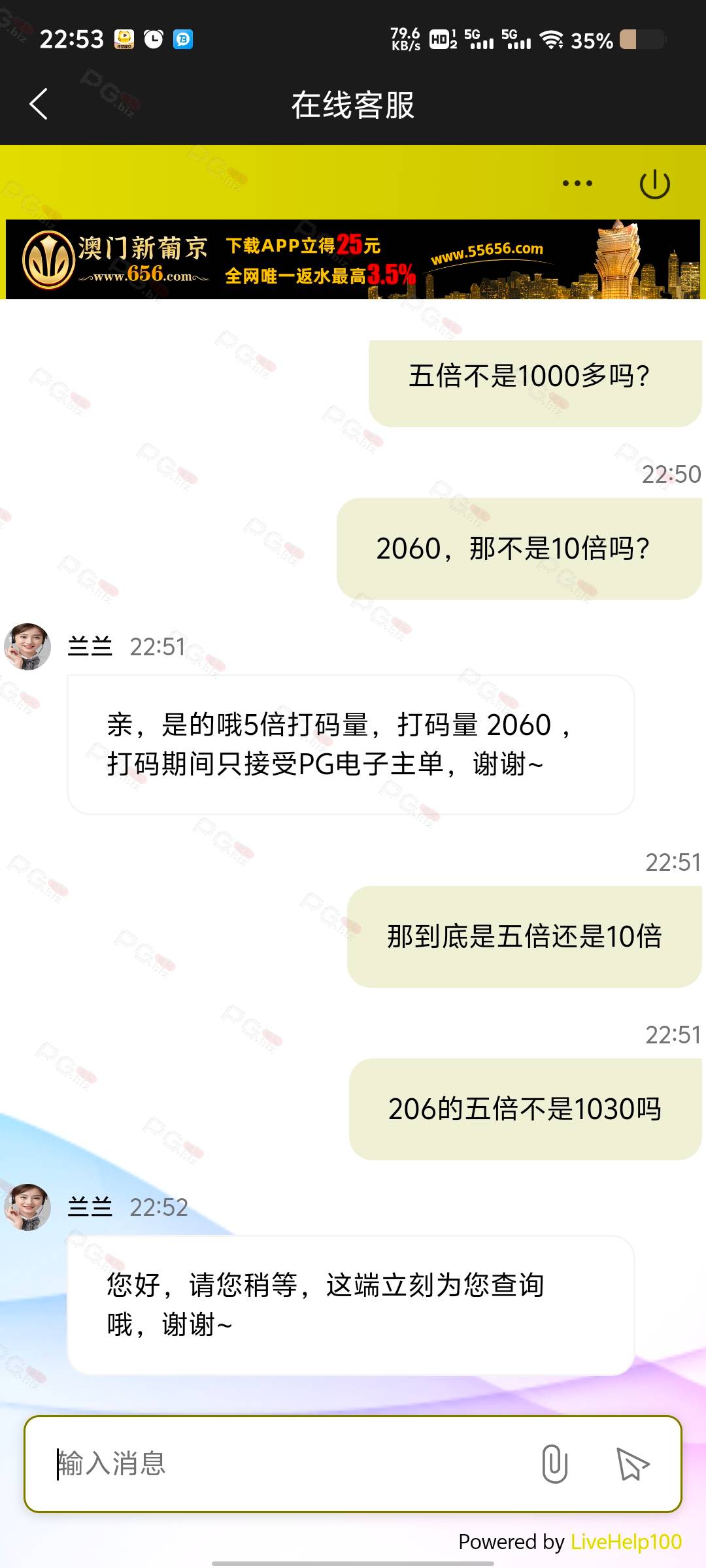706x1568 pixels.
Task: Open the LiveHelp100 link
Action: click(626, 1542)
